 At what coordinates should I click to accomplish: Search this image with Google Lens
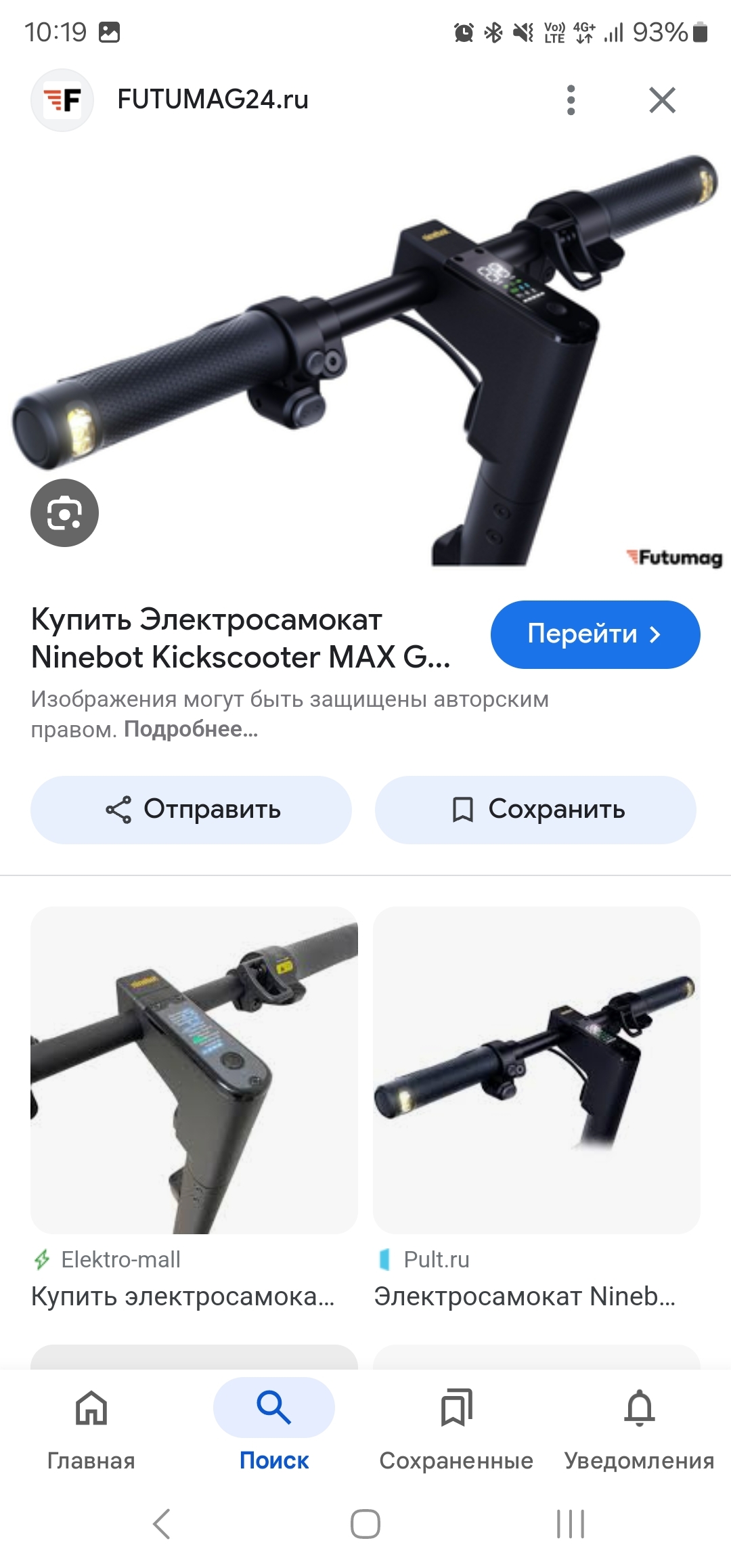point(64,513)
